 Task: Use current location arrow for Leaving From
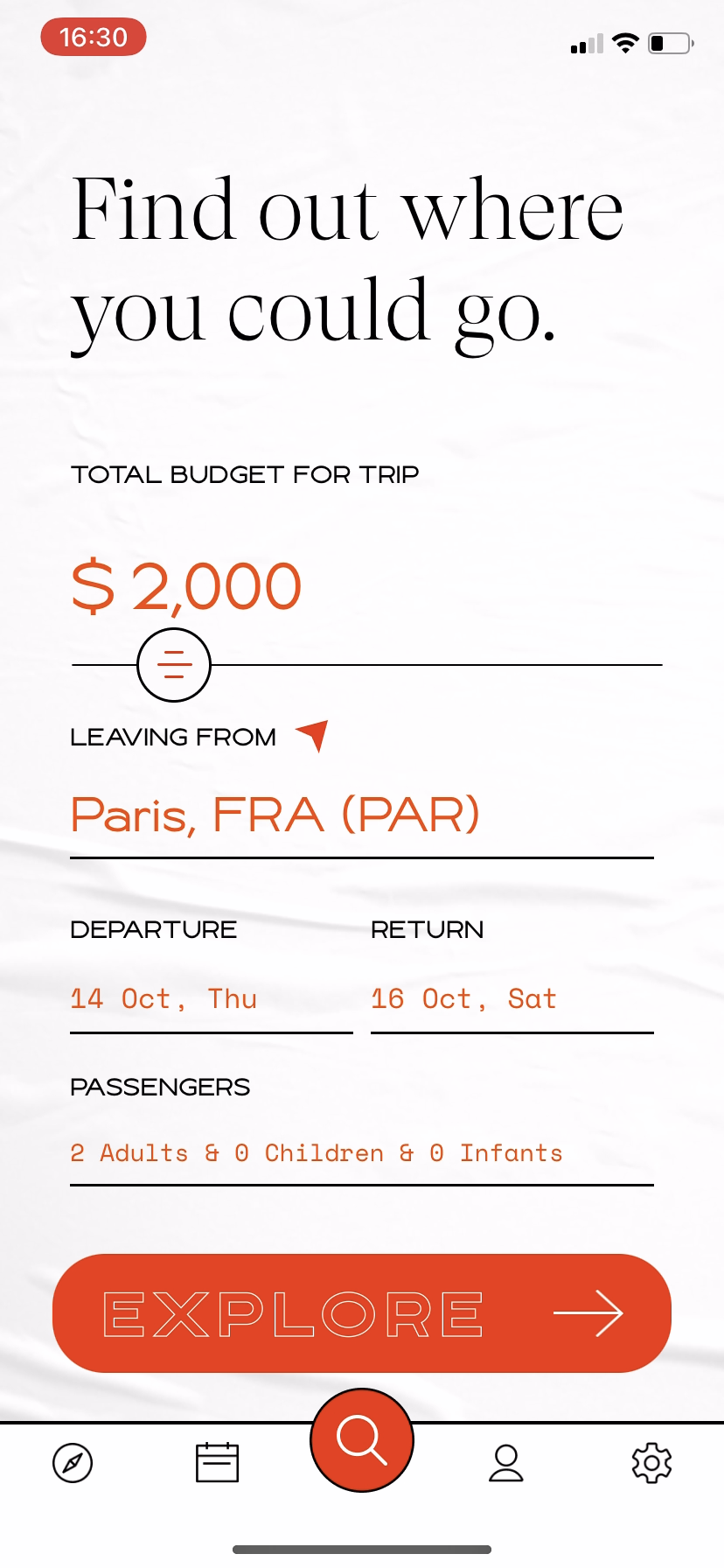(x=312, y=735)
